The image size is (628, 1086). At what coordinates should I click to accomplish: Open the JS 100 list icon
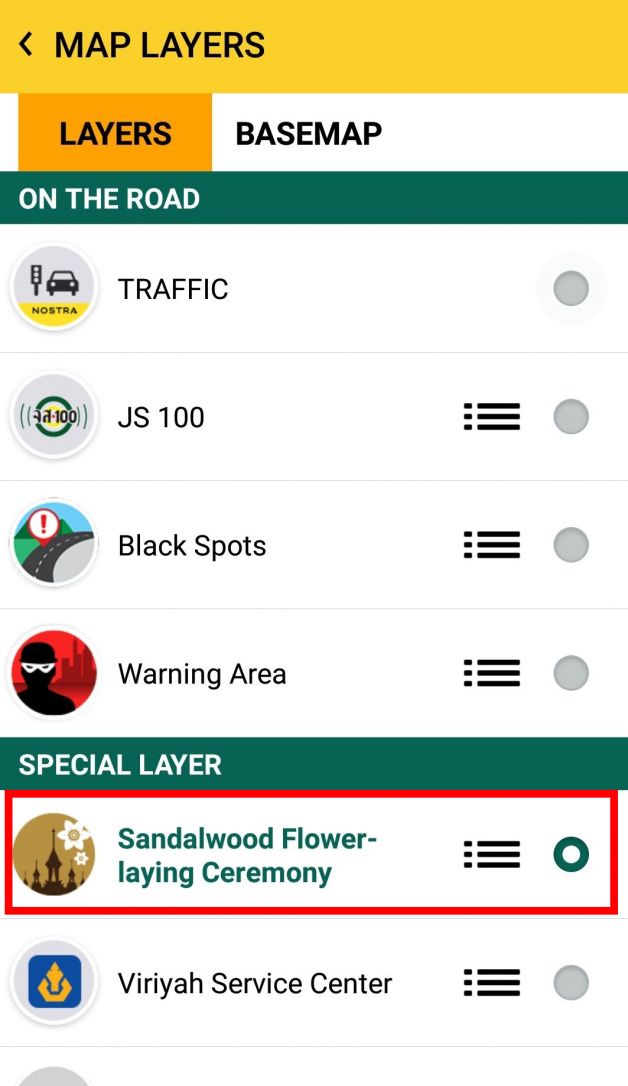[x=492, y=417]
